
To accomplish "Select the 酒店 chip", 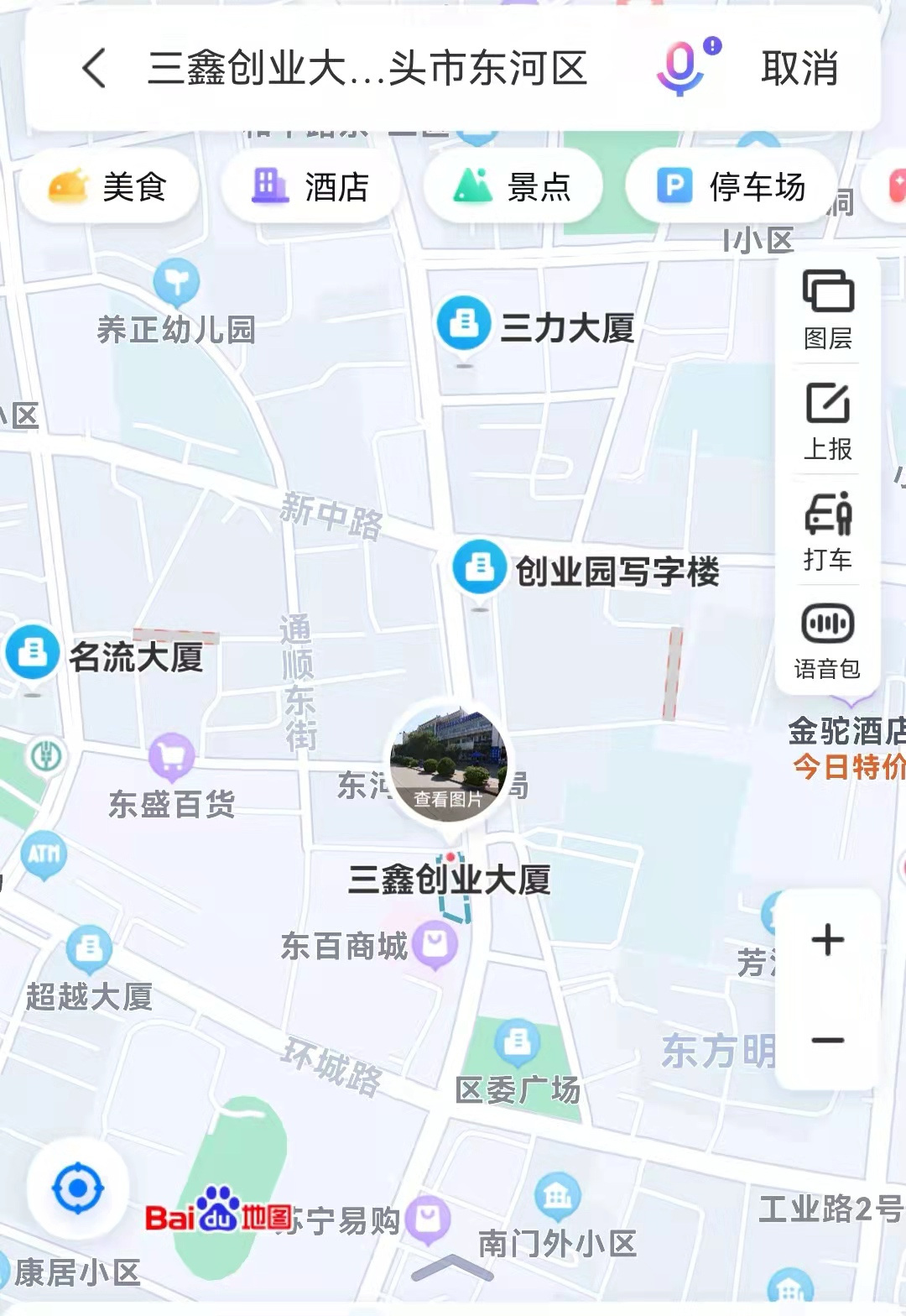I will point(311,186).
